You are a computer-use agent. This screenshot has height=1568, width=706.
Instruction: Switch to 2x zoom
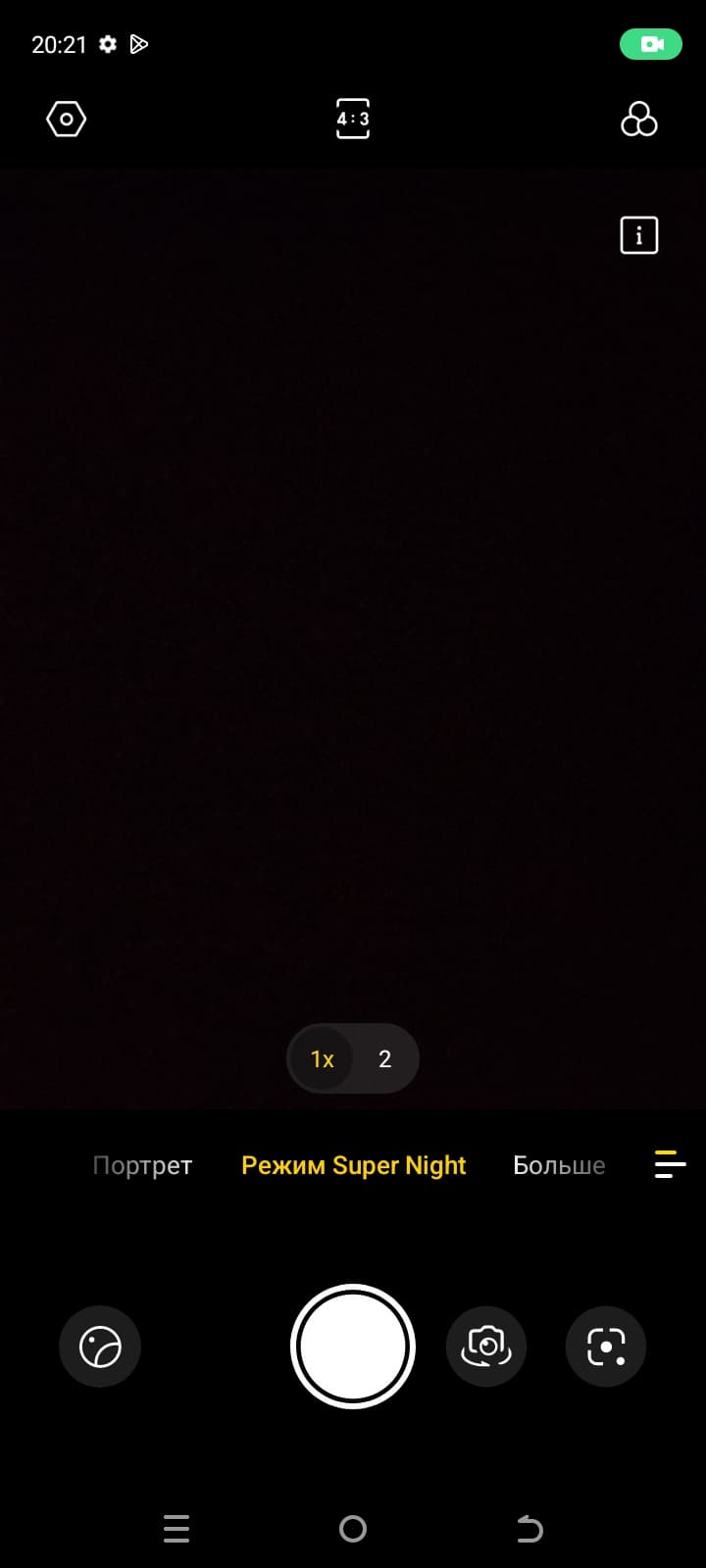click(385, 1059)
